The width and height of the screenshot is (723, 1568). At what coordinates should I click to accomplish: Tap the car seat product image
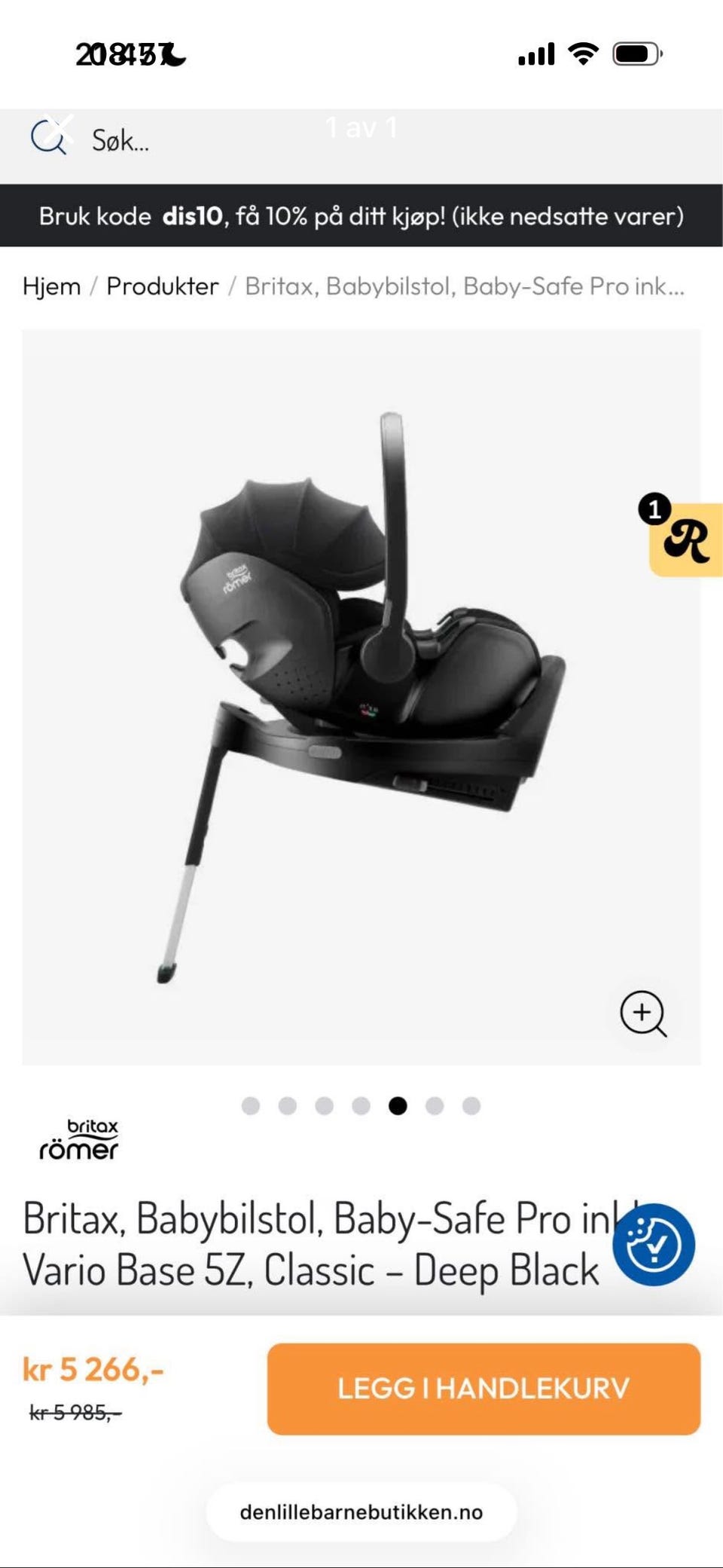[361, 697]
